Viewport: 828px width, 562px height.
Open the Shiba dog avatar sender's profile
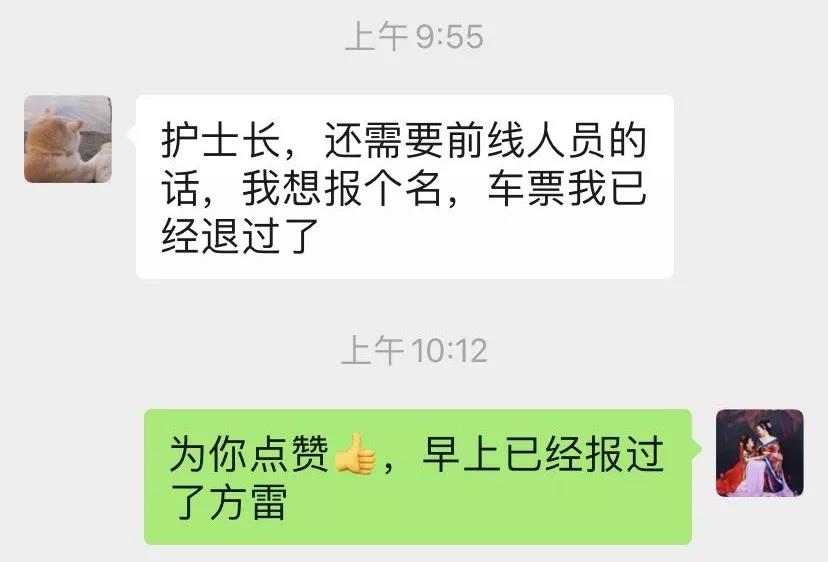point(68,139)
